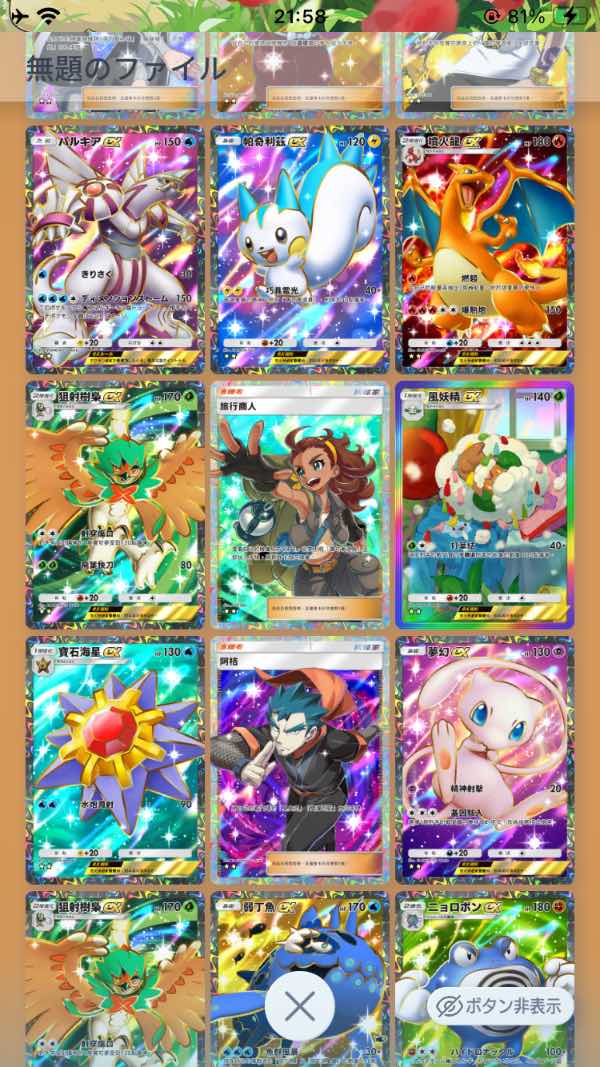Tap ボタン非表示 to hide the buttons

click(500, 1006)
